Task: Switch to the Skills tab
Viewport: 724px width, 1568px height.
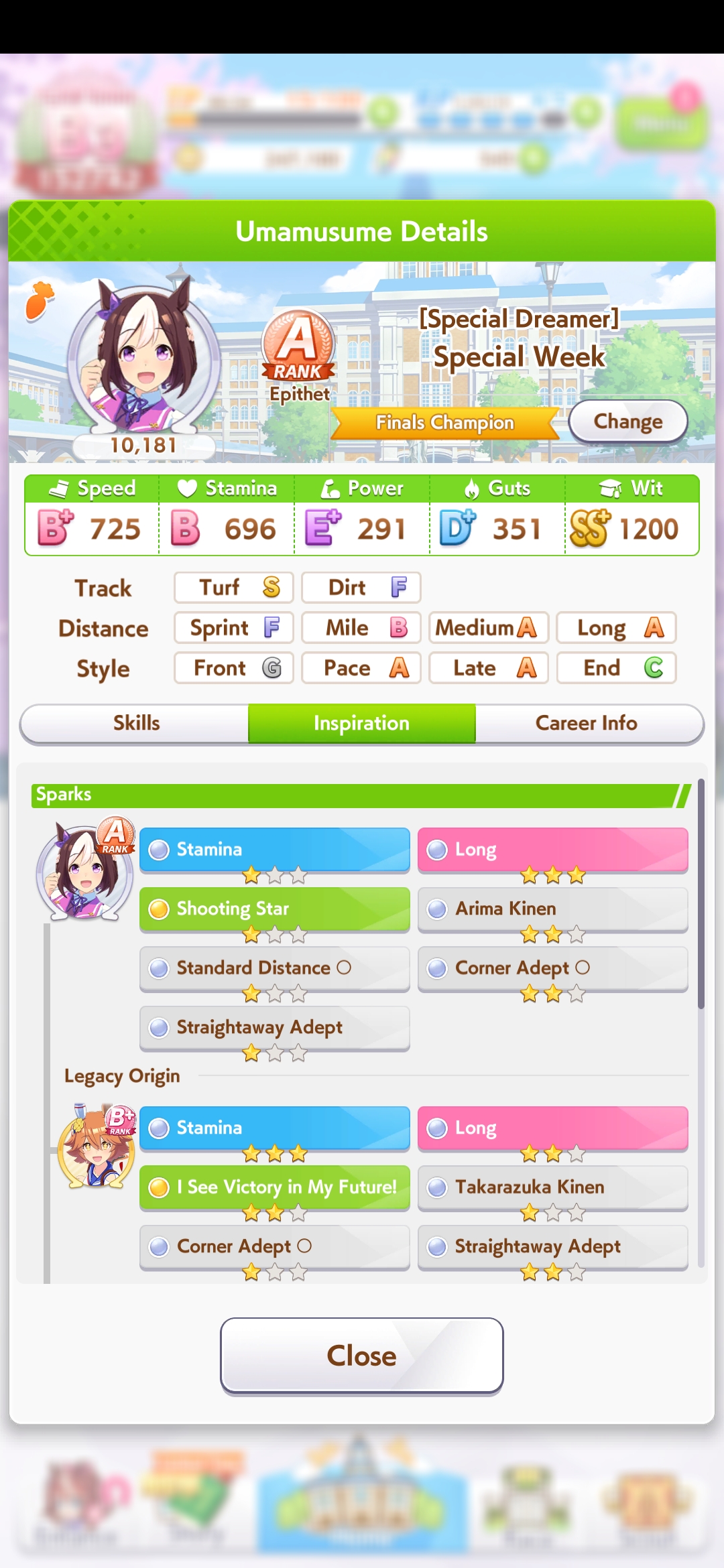Action: coord(136,723)
